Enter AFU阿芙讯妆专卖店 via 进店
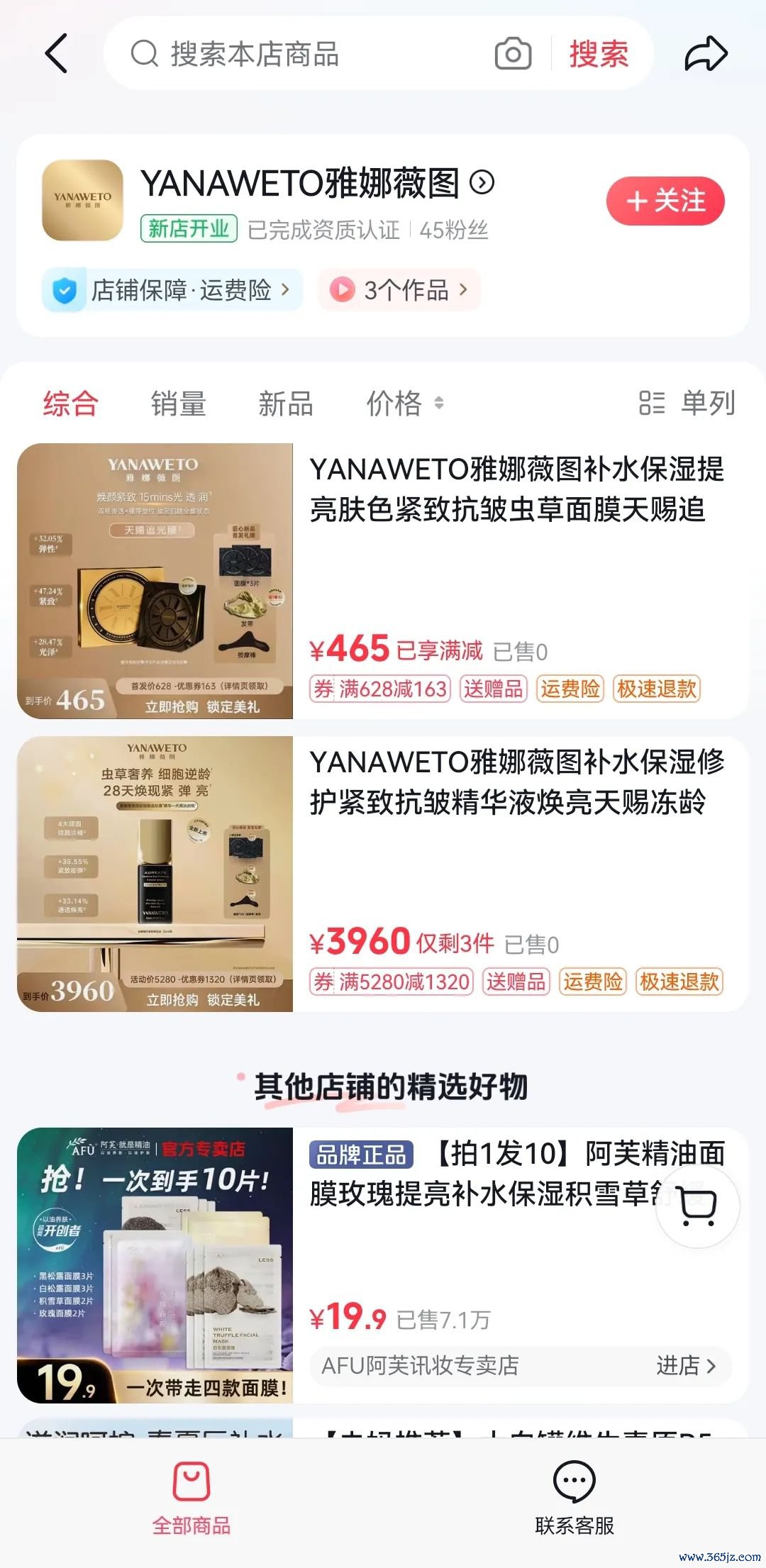Viewport: 766px width, 1568px height. [x=685, y=1365]
